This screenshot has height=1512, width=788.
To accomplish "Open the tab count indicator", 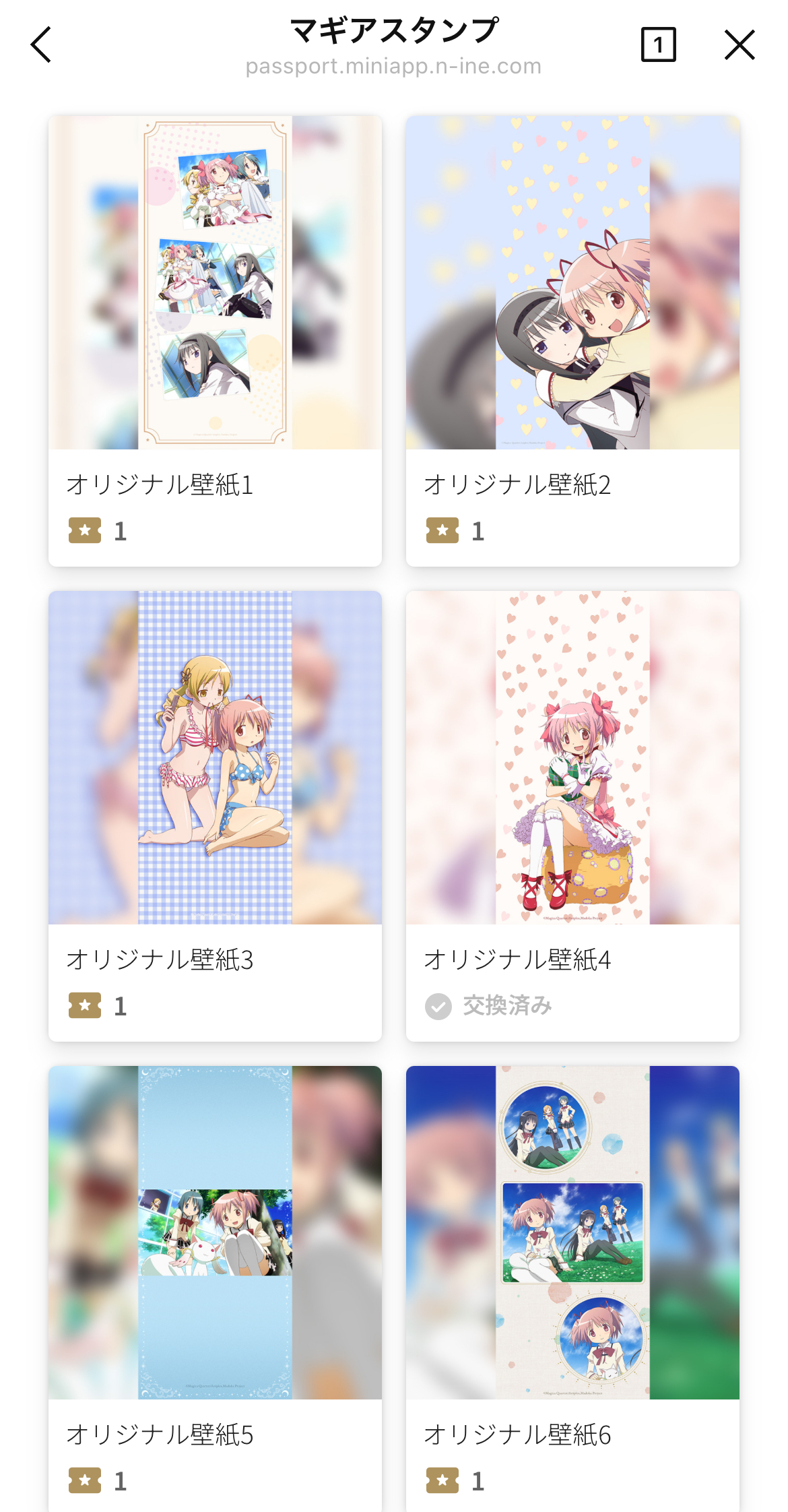I will coord(658,45).
